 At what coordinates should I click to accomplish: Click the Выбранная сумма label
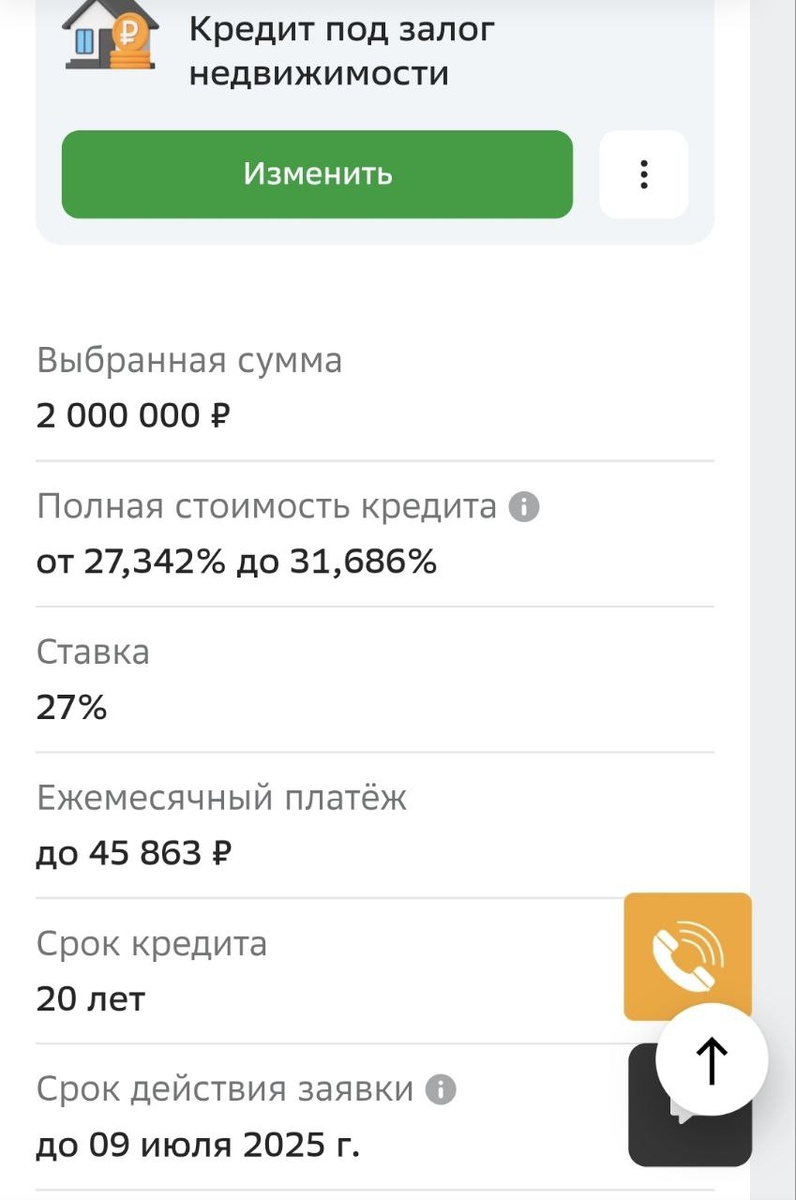(x=189, y=360)
